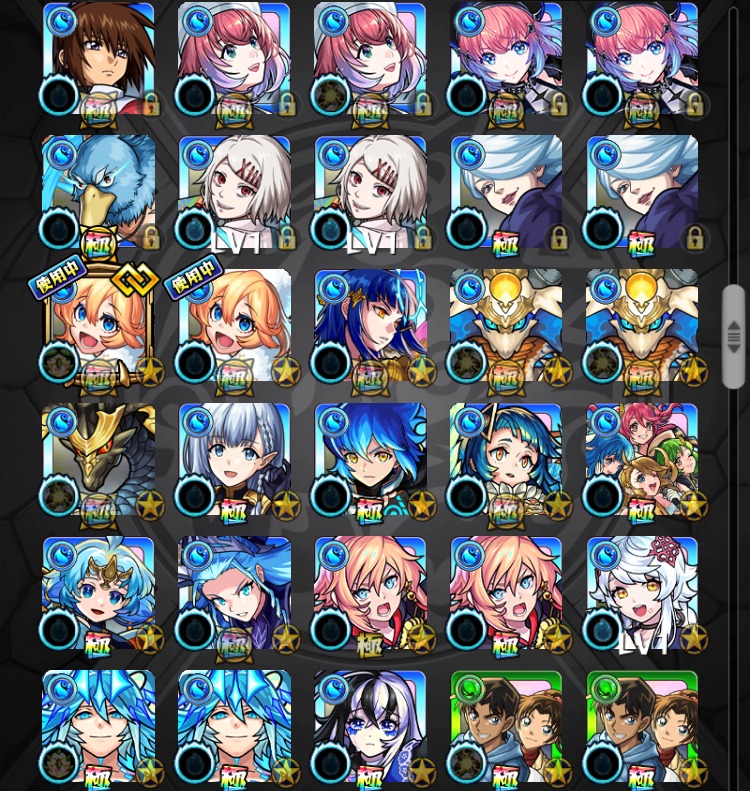Select the white-haired girl with red hair ornament
750x791 pixels.
[x=642, y=595]
